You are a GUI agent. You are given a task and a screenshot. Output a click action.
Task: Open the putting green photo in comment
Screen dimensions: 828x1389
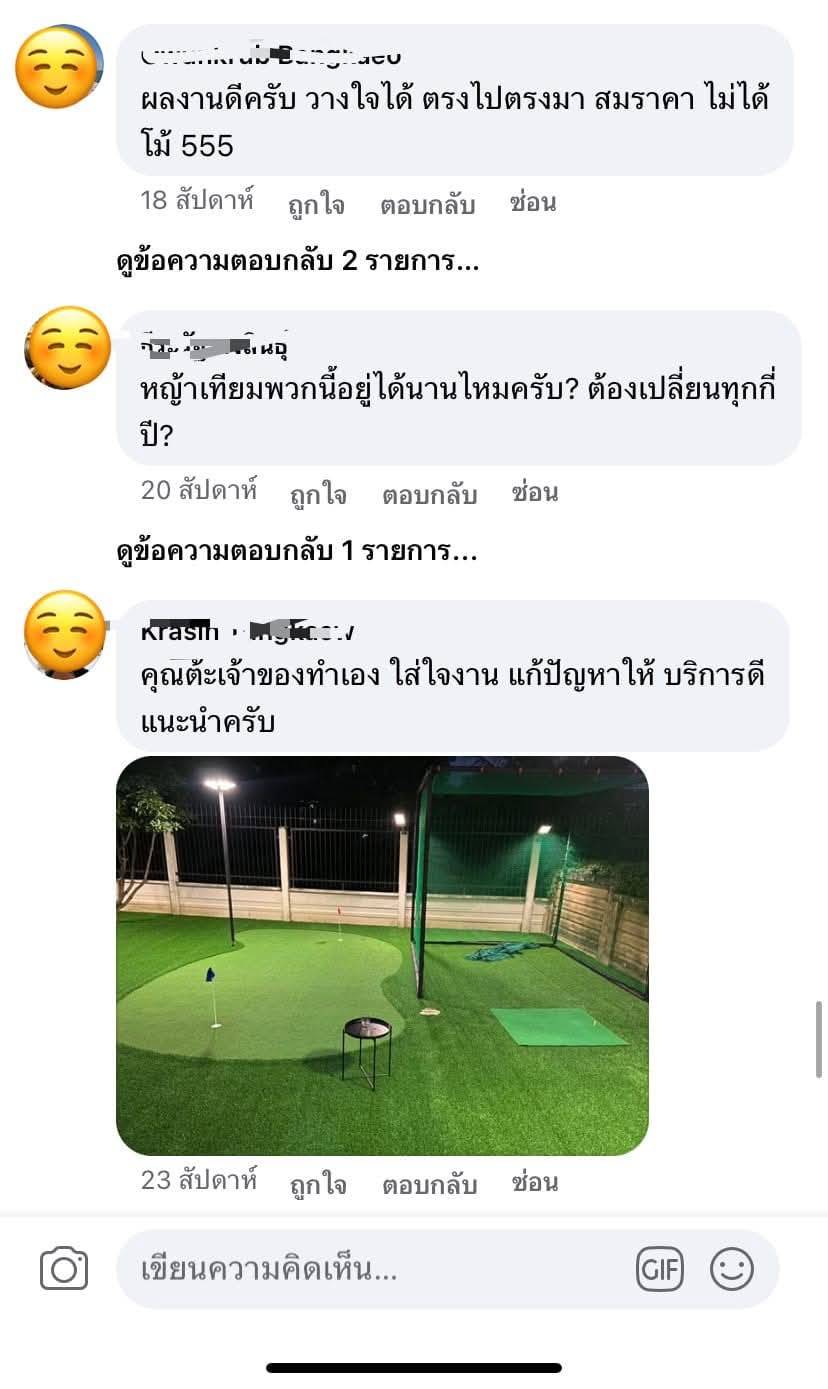382,955
